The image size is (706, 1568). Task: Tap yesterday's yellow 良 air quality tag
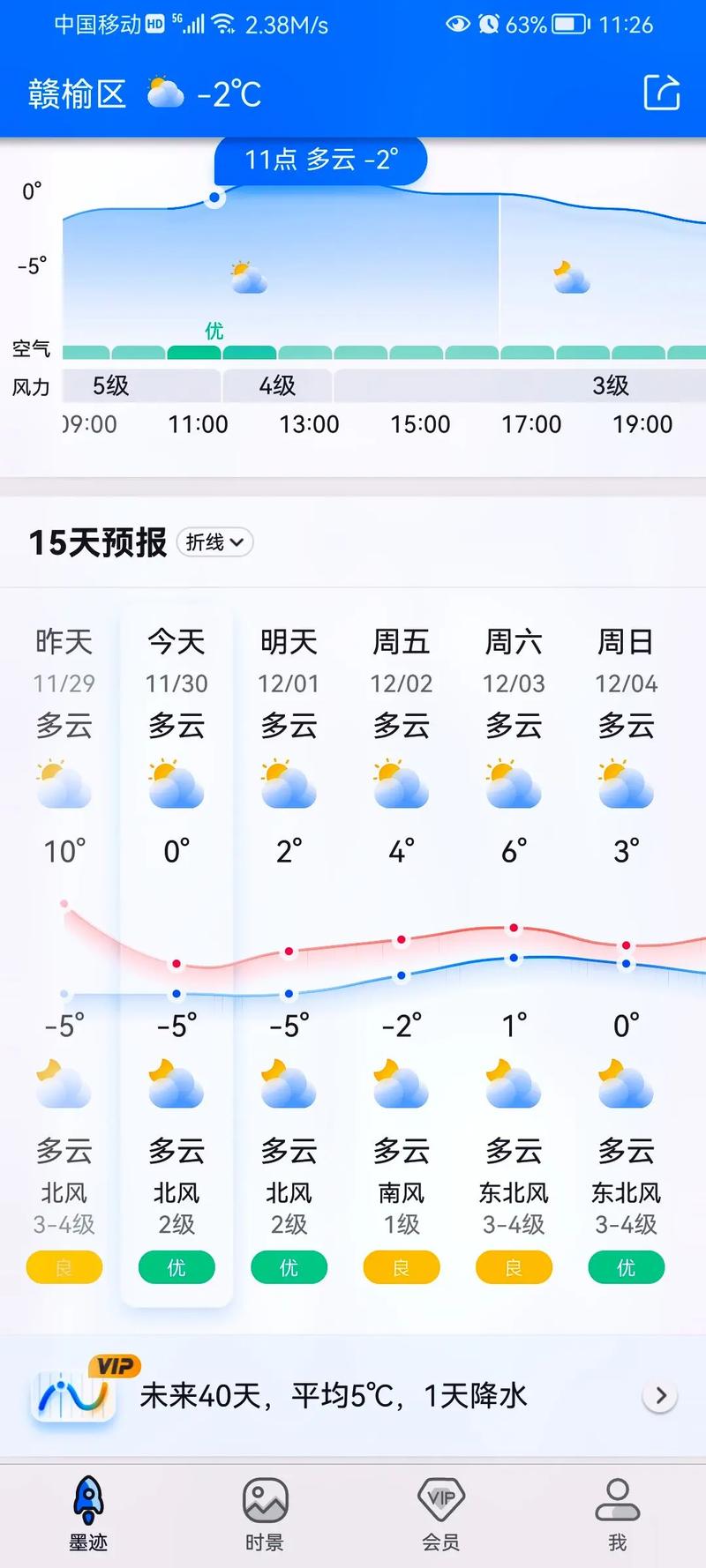point(64,1267)
